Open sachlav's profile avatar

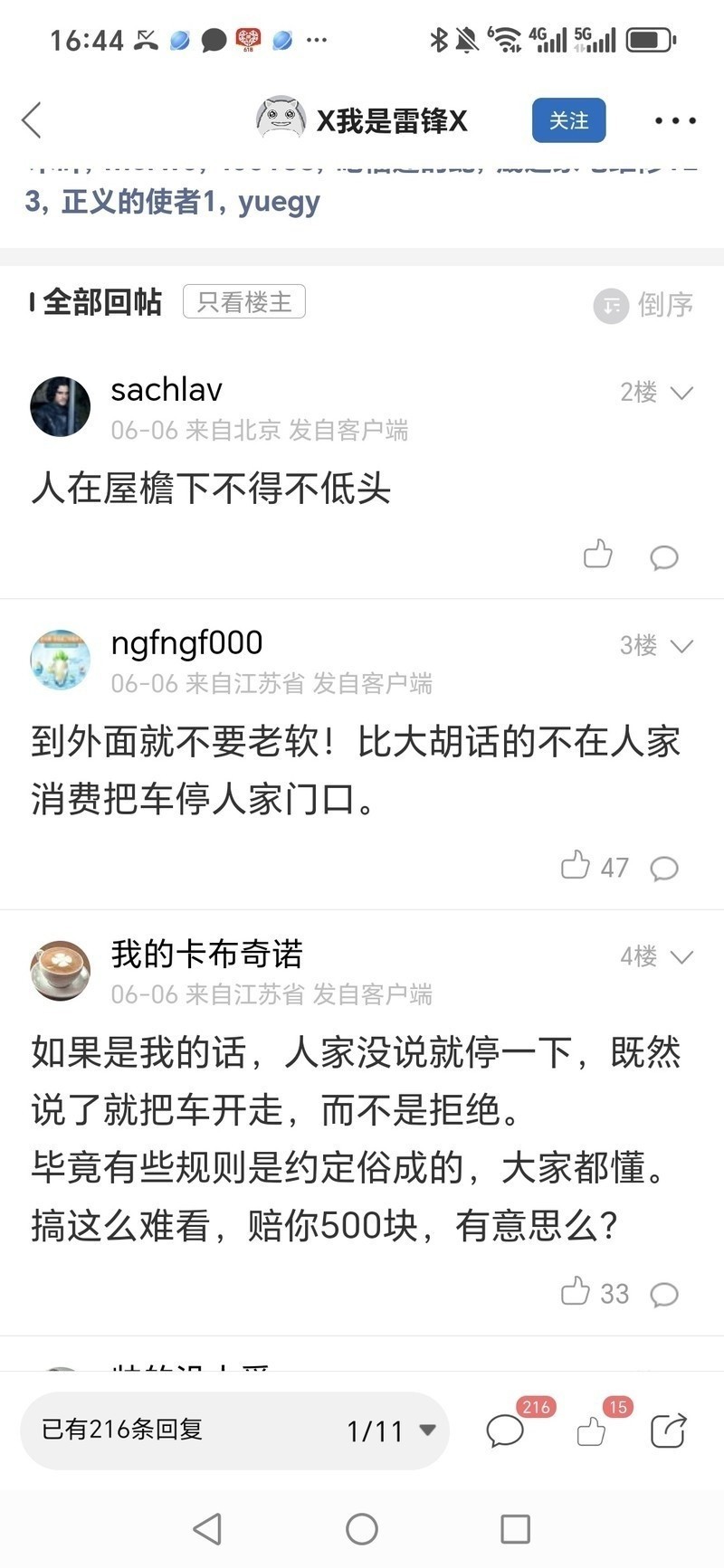point(60,407)
